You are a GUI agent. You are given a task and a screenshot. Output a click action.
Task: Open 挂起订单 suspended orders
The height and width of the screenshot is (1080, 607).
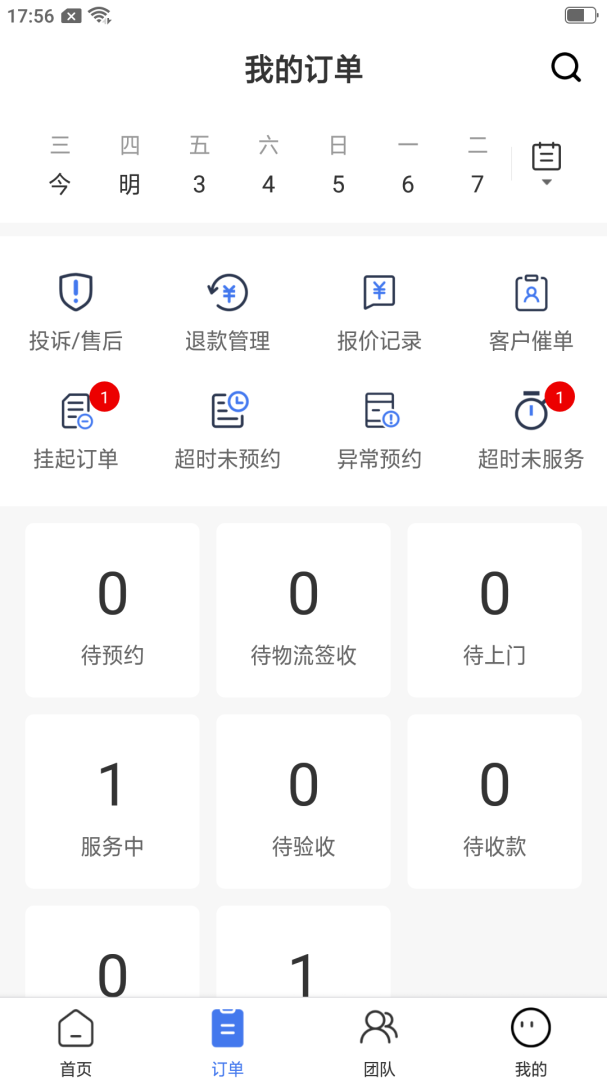coord(76,430)
